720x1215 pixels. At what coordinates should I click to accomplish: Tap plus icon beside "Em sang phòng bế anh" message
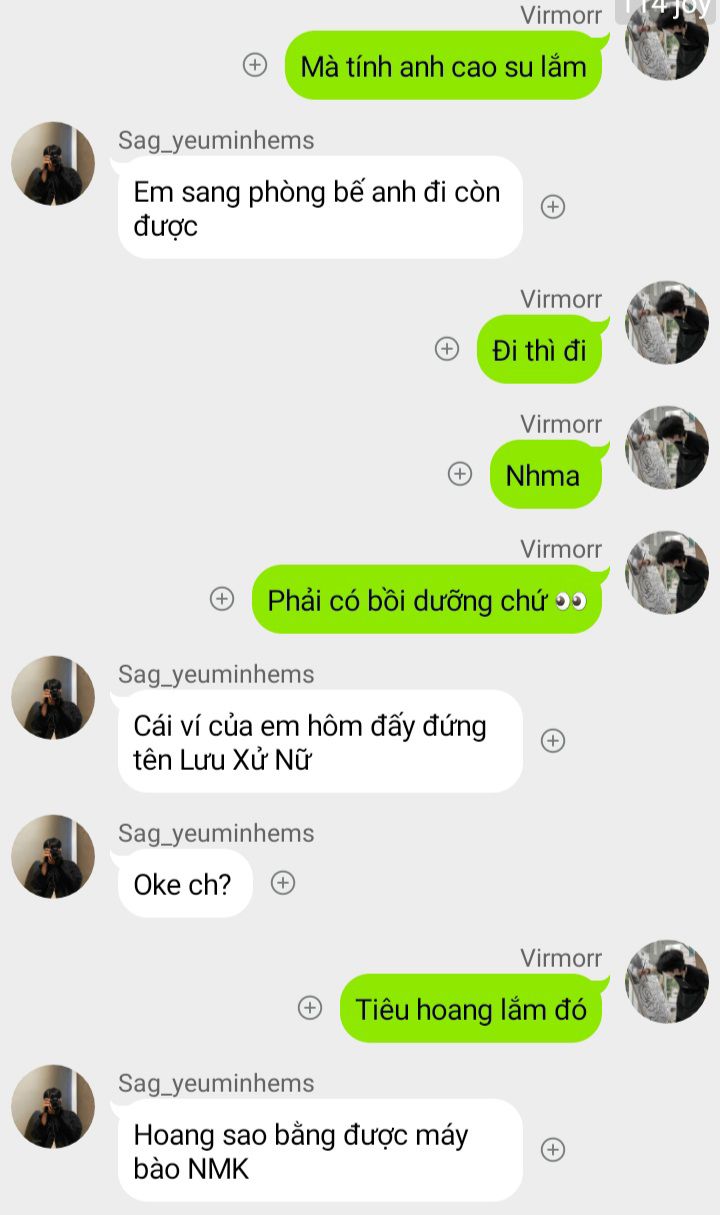click(553, 207)
